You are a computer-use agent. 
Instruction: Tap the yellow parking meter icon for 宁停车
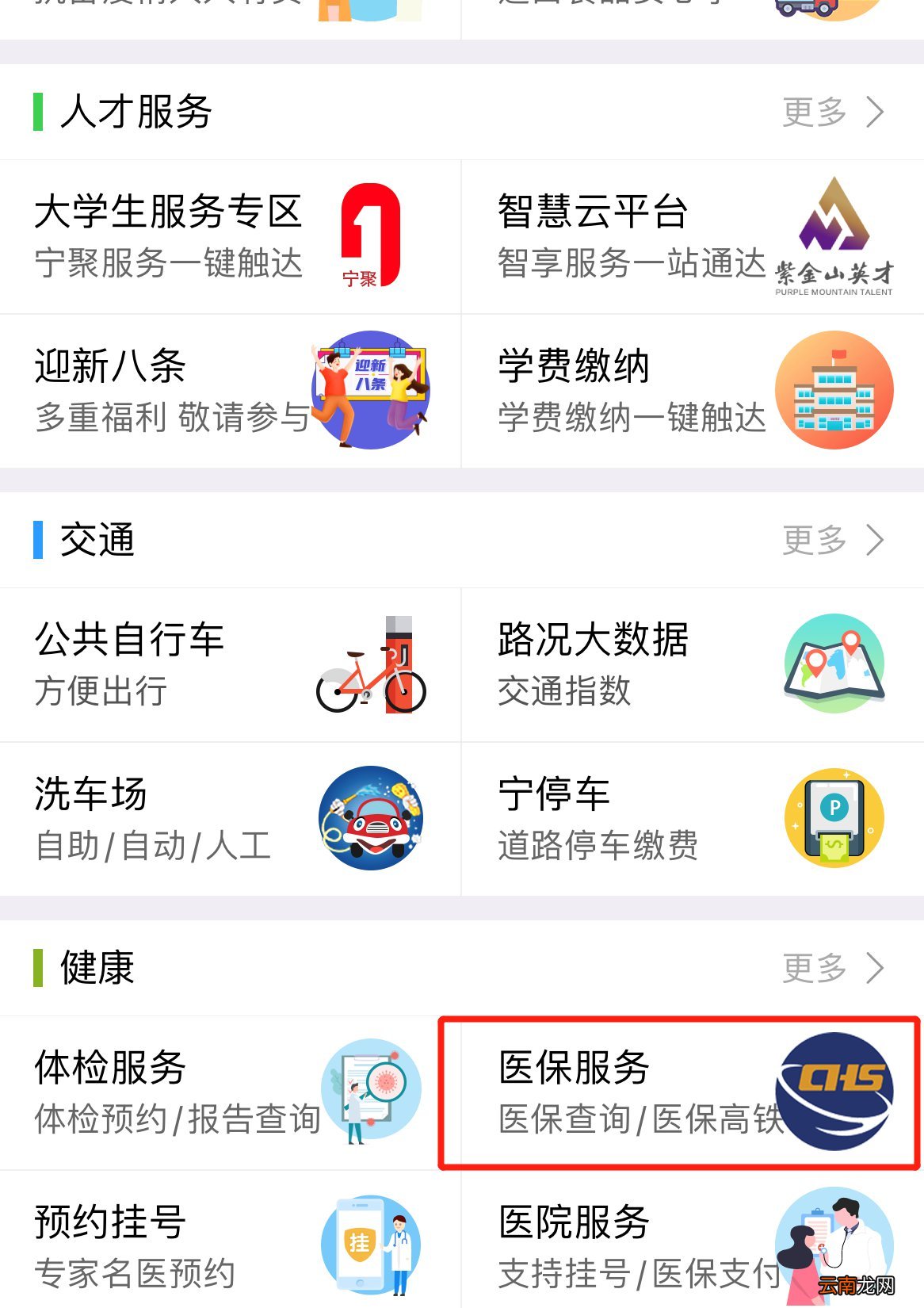(x=834, y=817)
